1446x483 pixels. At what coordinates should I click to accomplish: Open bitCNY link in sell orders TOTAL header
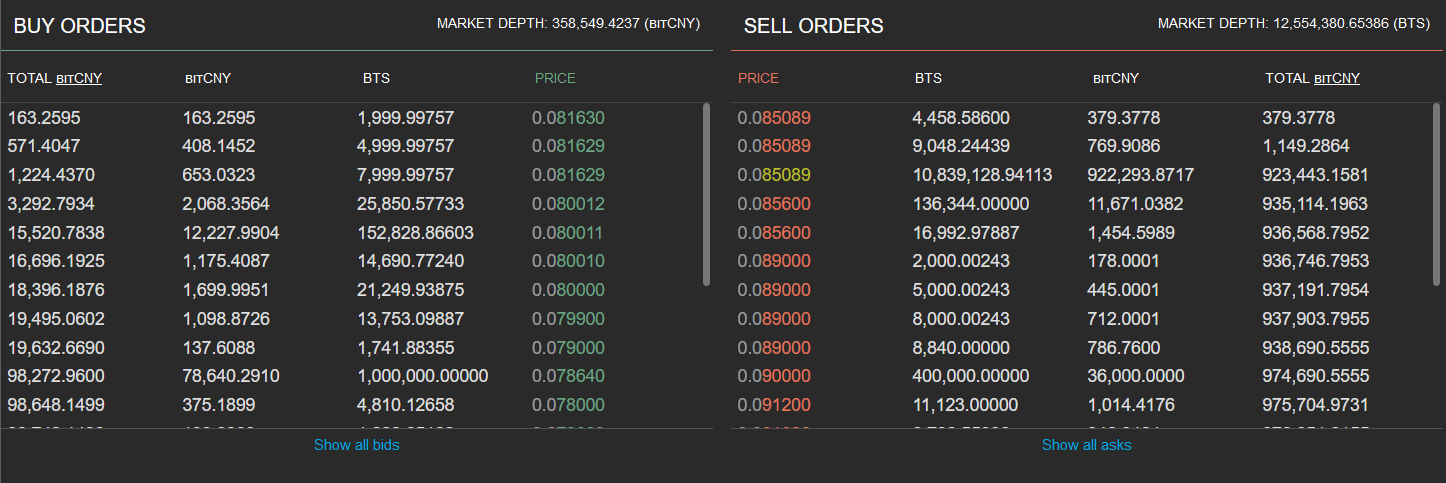click(x=1336, y=78)
